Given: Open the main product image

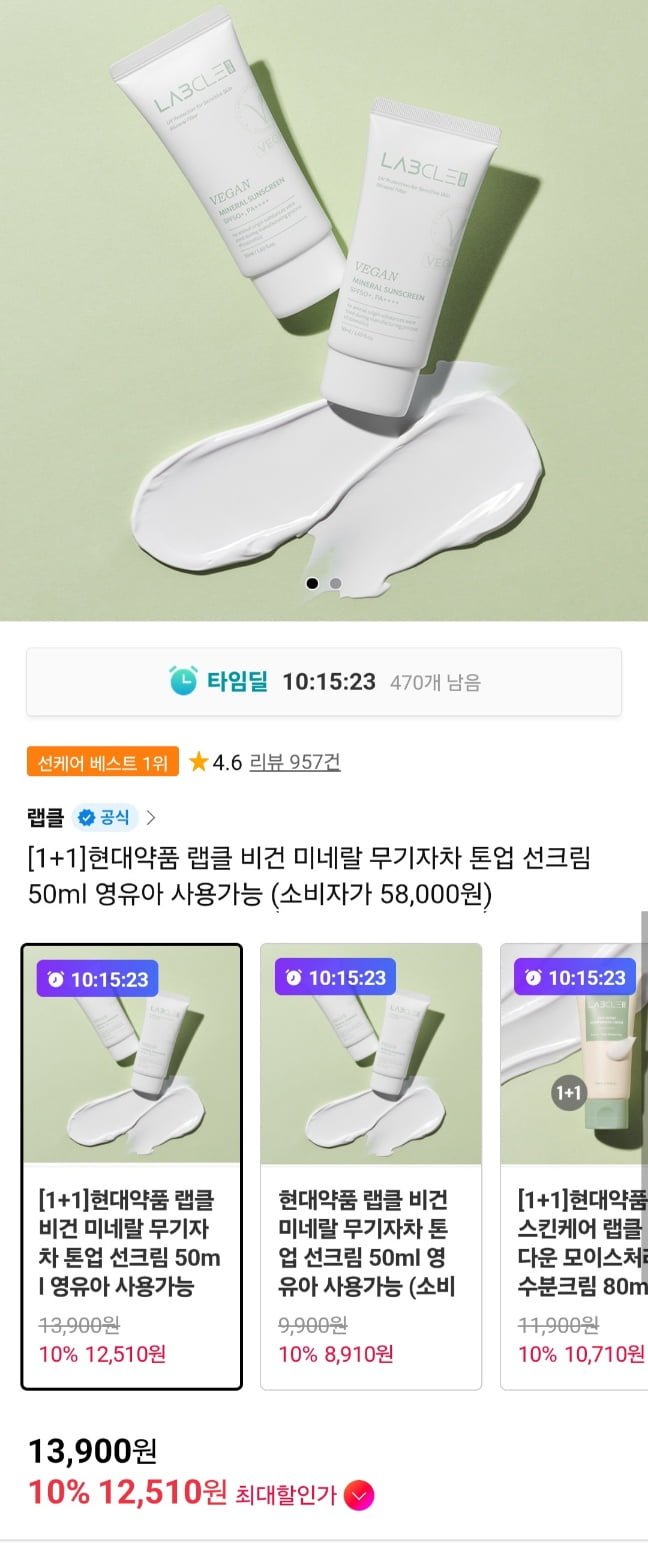Looking at the screenshot, I should 324,300.
